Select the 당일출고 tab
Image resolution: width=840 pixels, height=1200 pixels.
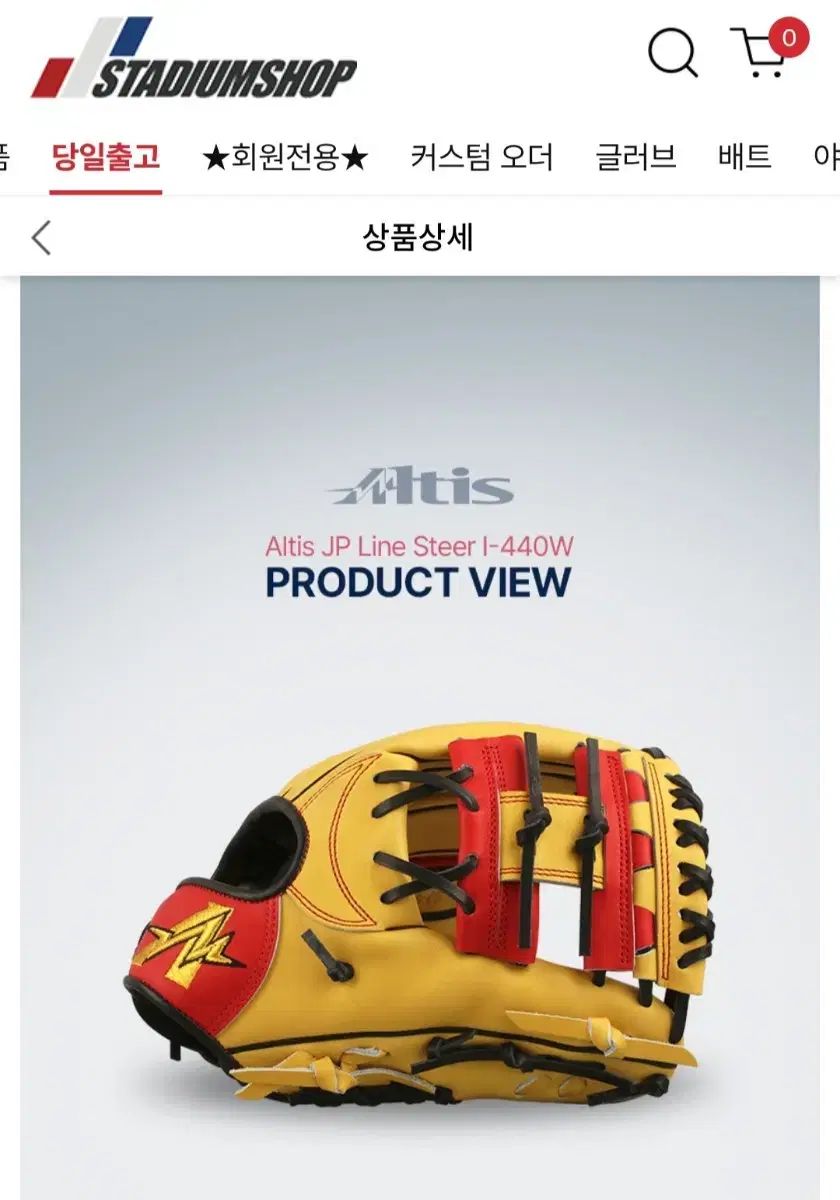coord(106,158)
